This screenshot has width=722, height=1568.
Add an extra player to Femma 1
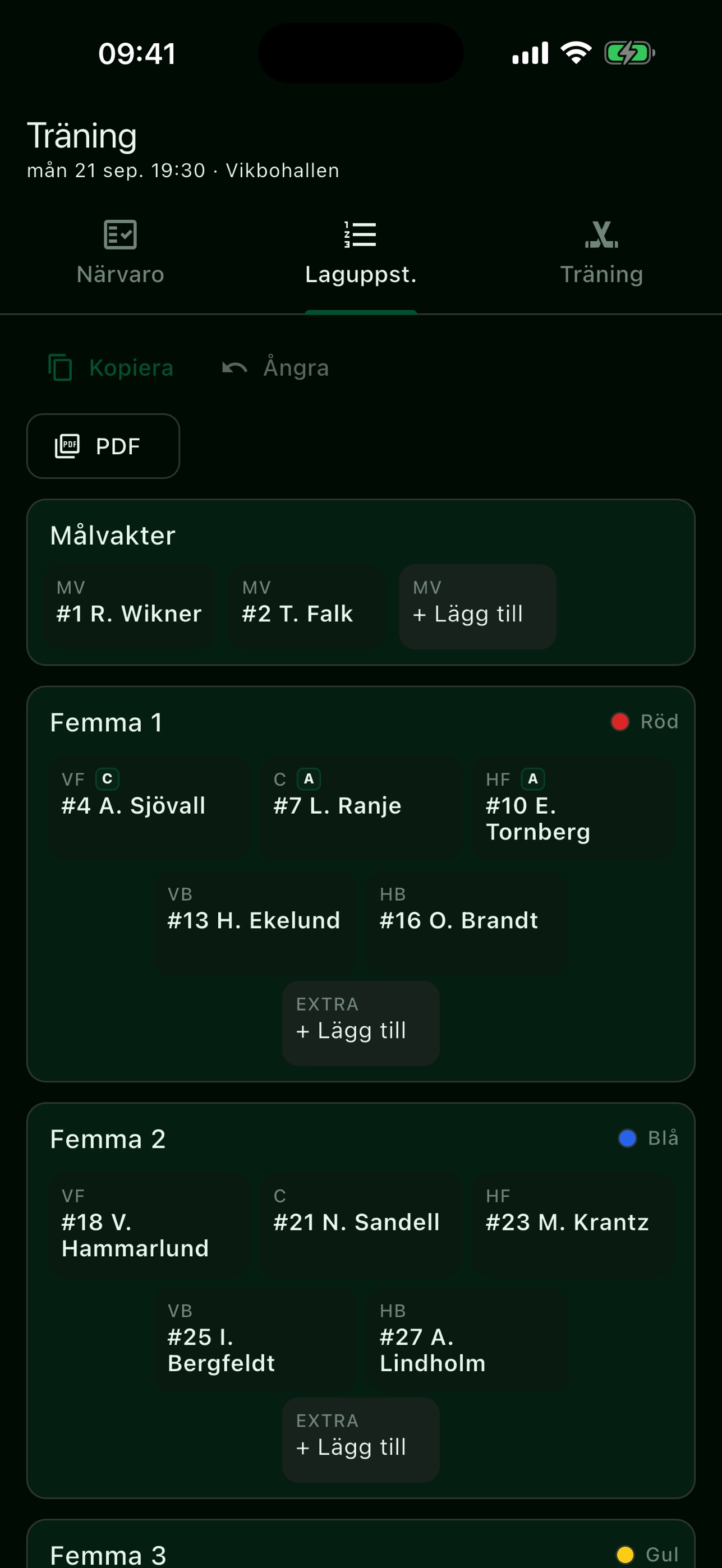[360, 1023]
